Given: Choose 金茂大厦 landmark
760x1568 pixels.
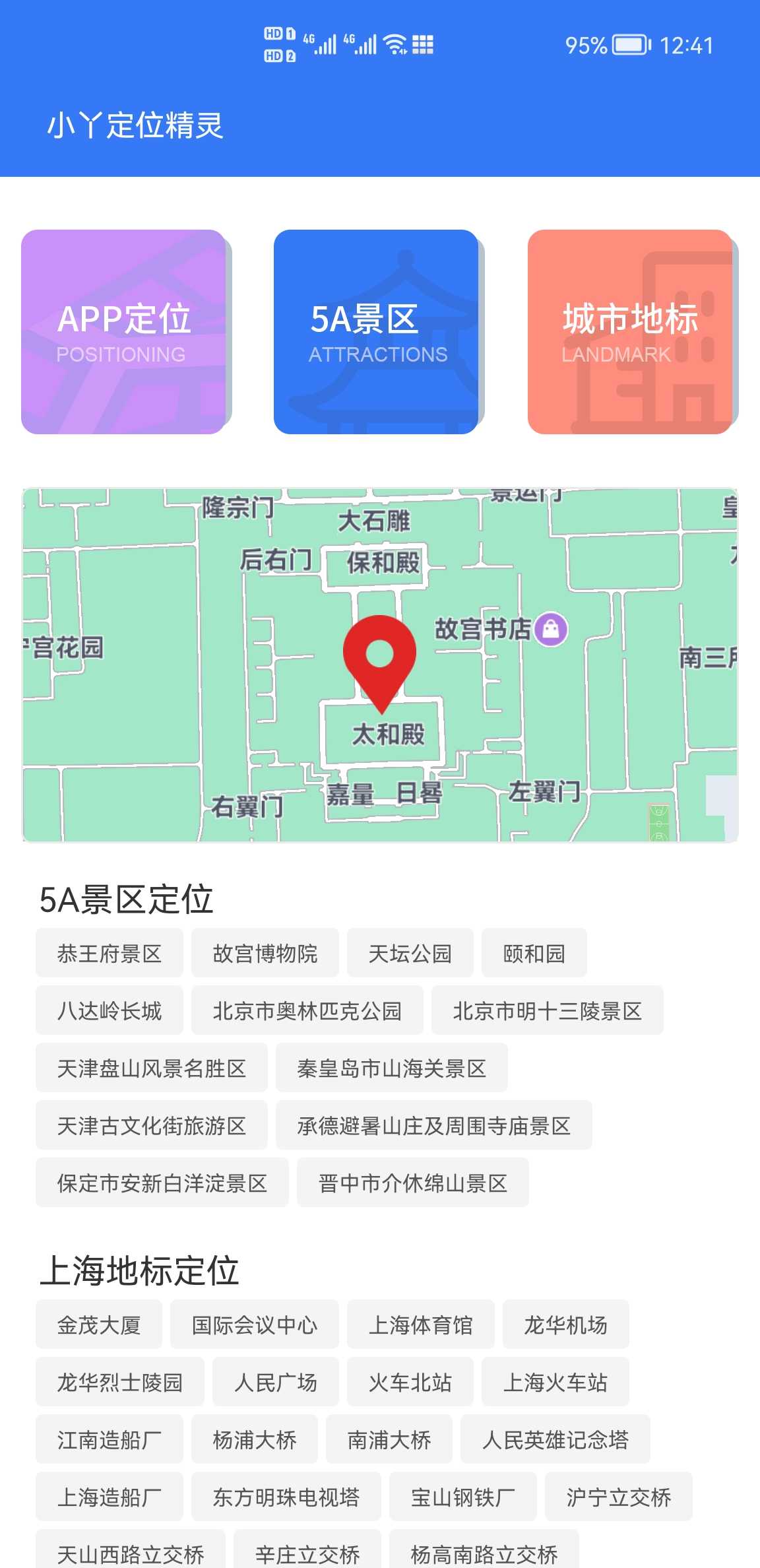Looking at the screenshot, I should [99, 1324].
